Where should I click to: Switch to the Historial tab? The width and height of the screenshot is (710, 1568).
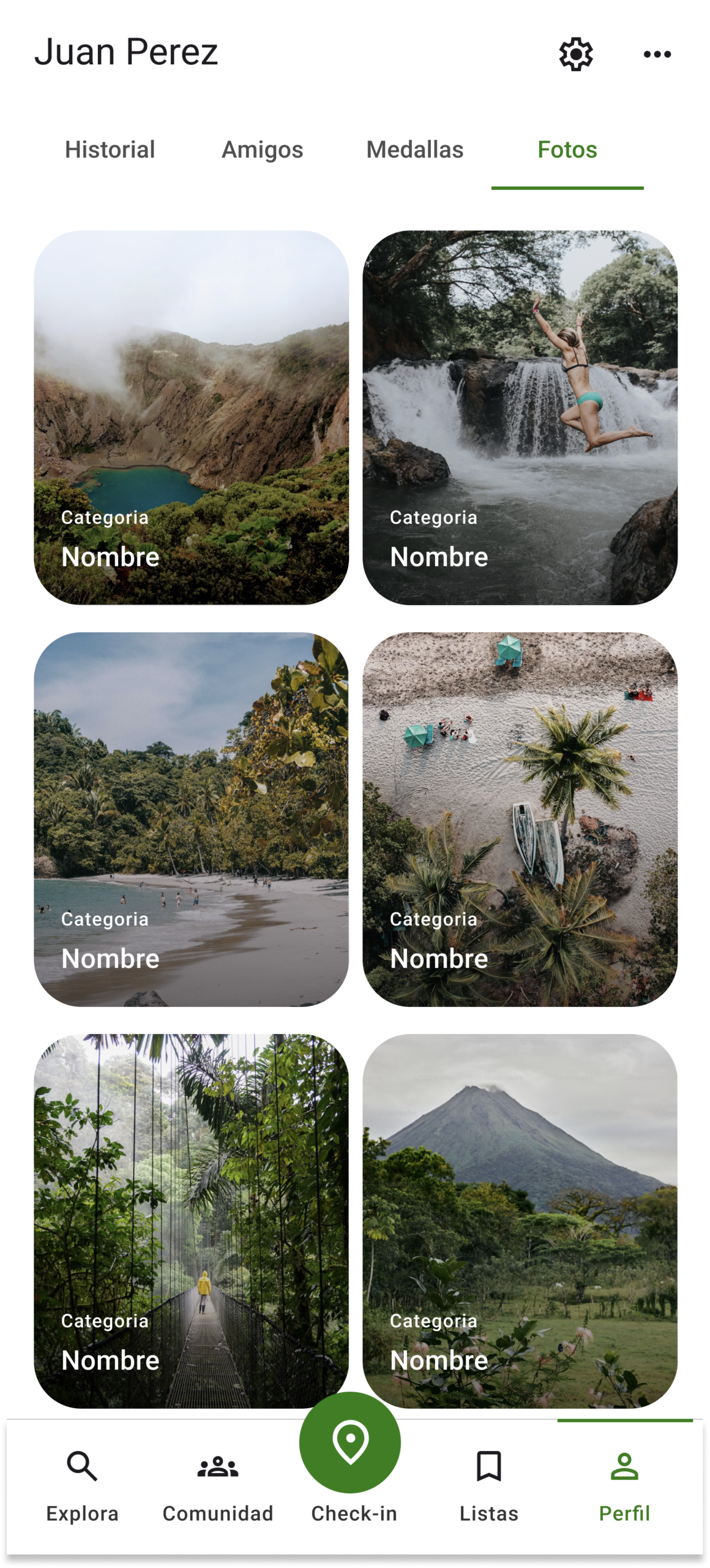pos(110,150)
